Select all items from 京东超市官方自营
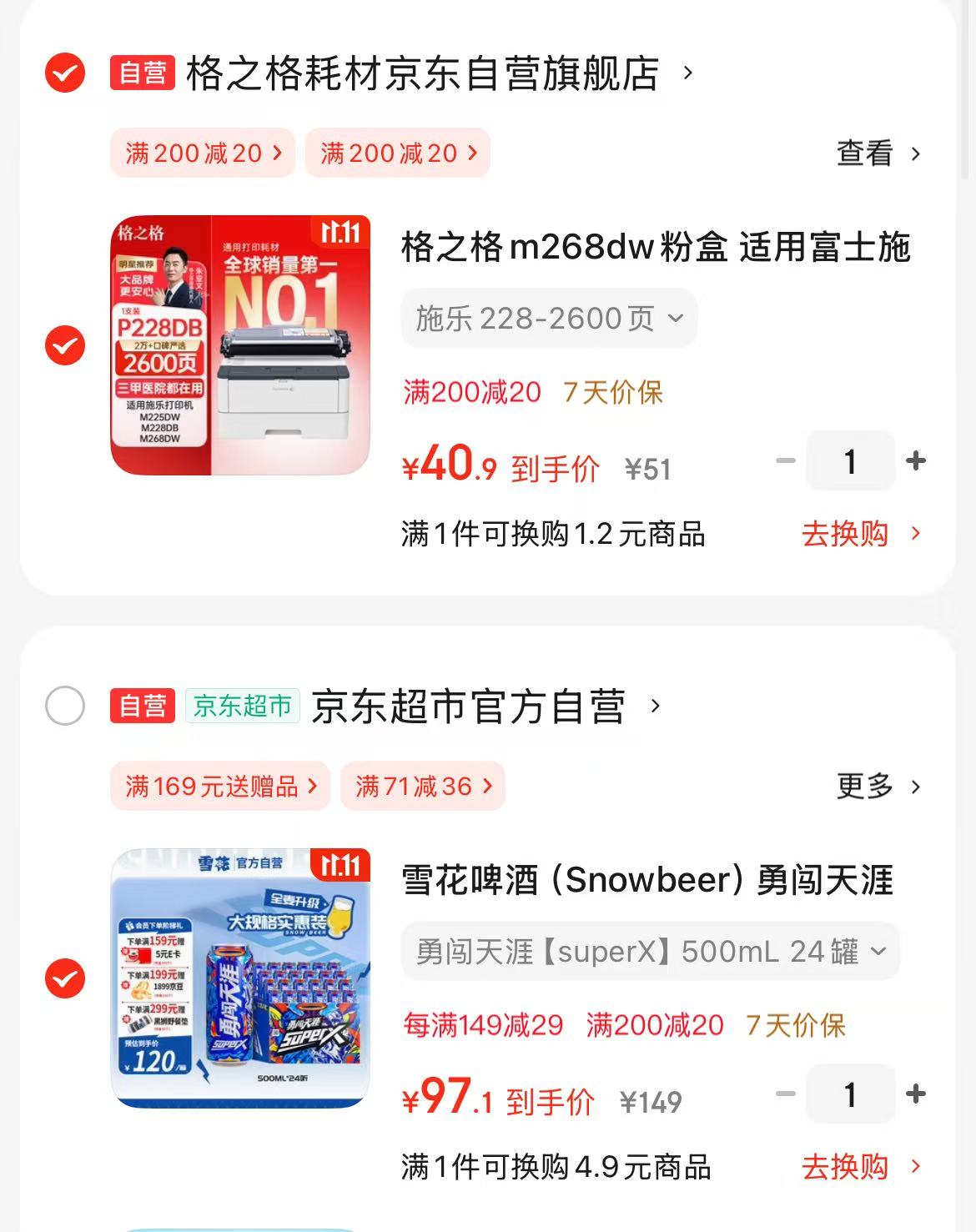This screenshot has width=976, height=1232. (x=65, y=707)
